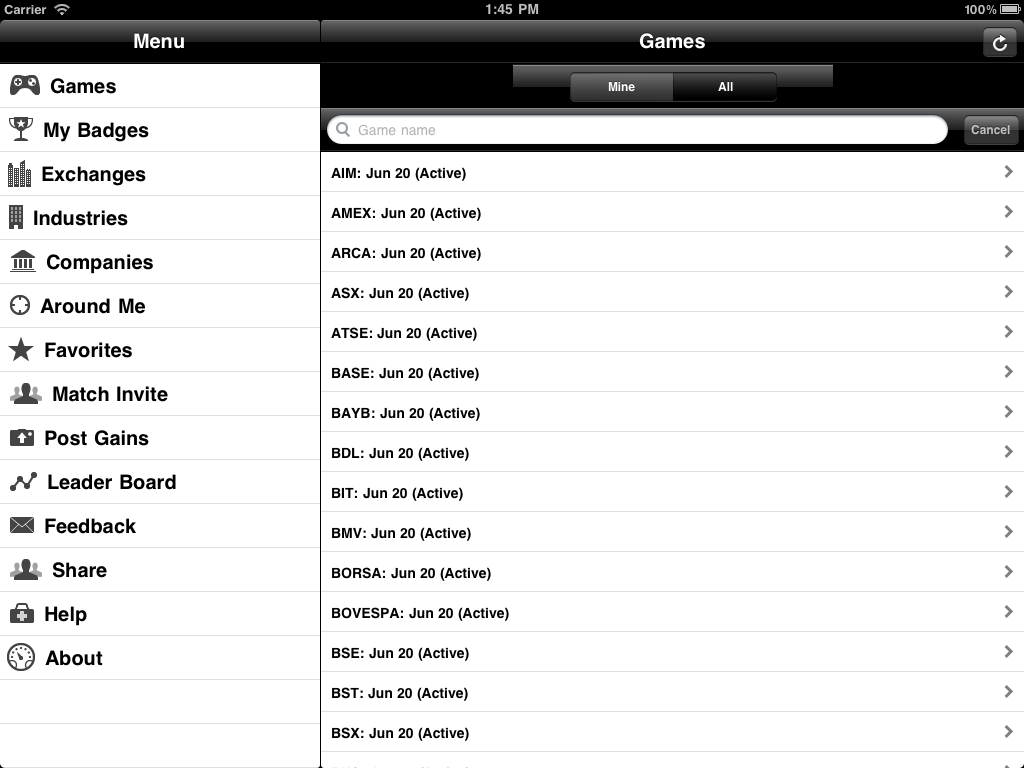Tap the Game name search field

click(640, 130)
